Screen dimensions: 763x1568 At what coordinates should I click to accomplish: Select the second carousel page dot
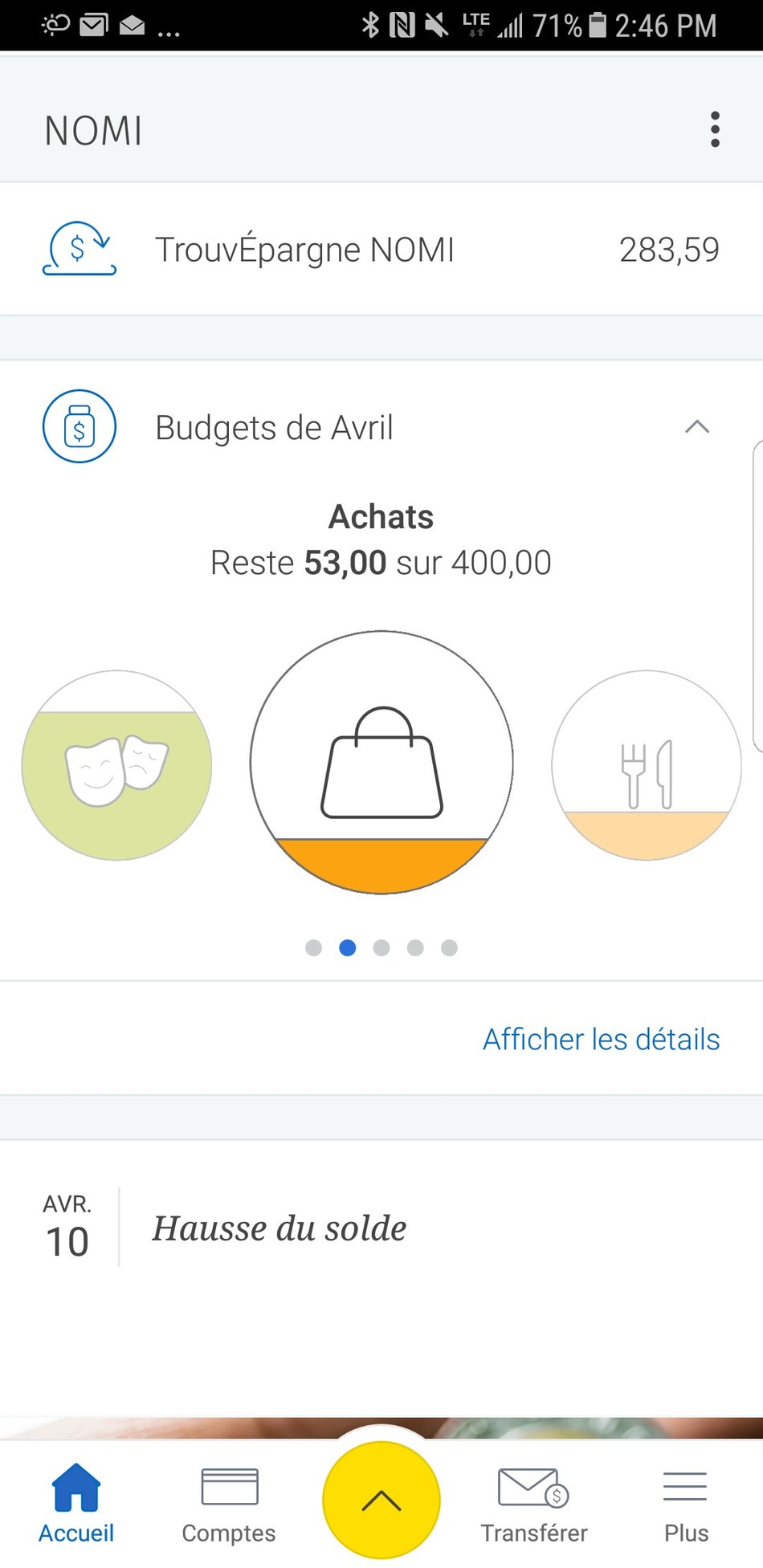[348, 947]
